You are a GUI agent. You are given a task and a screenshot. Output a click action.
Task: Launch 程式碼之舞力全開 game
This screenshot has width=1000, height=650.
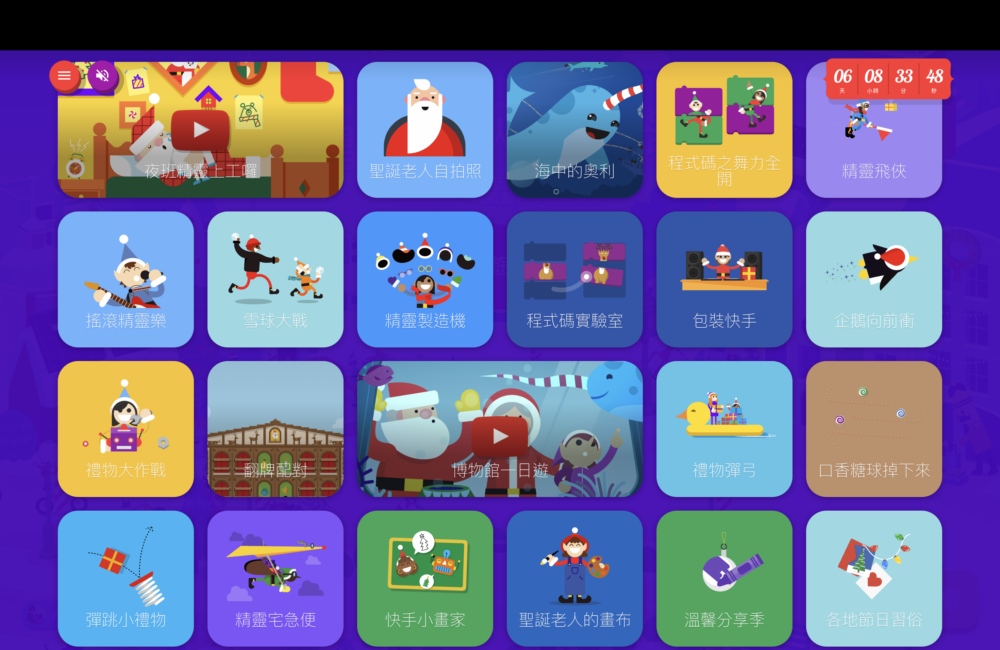coord(724,130)
